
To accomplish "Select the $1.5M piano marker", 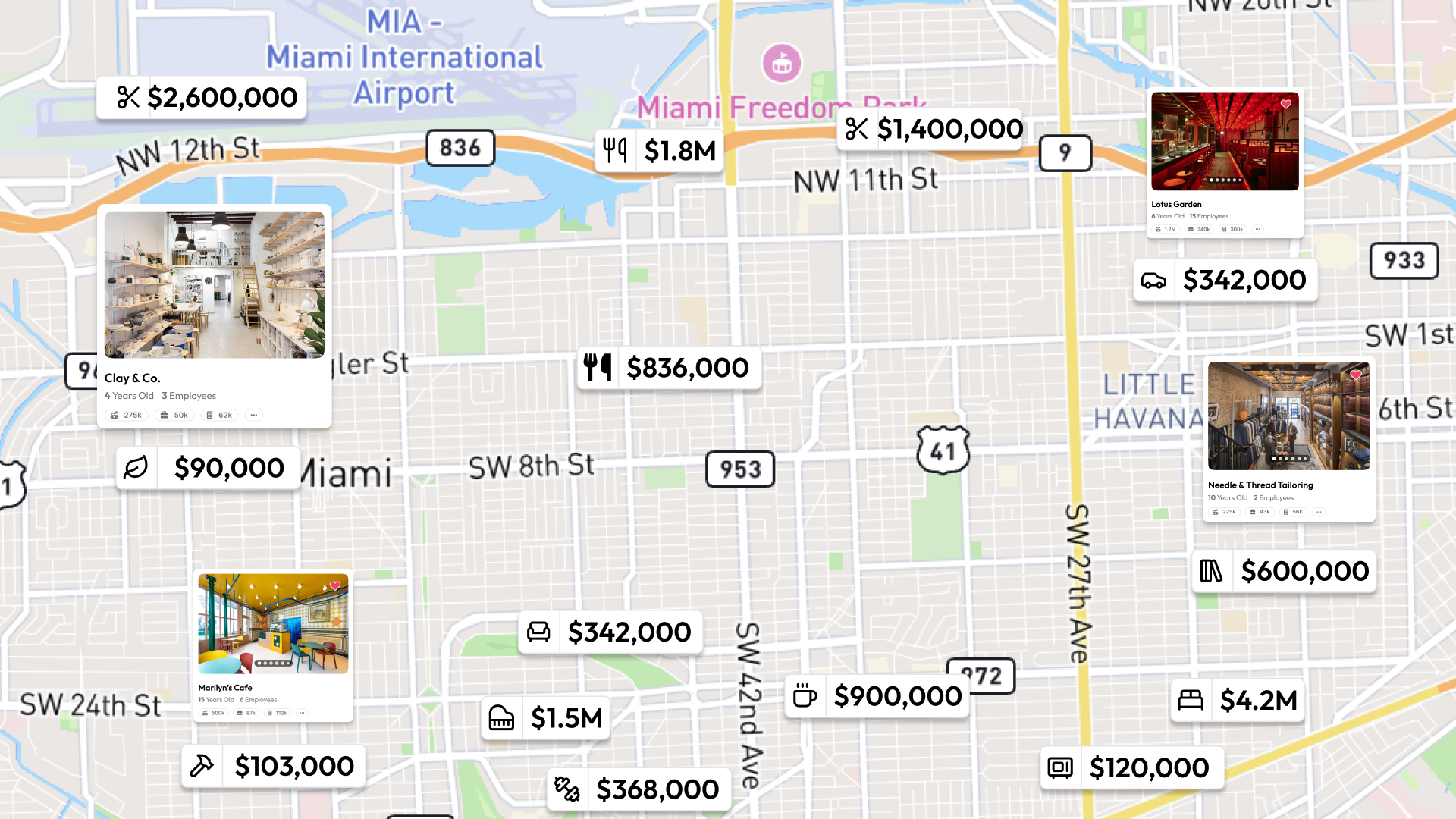I will (546, 718).
